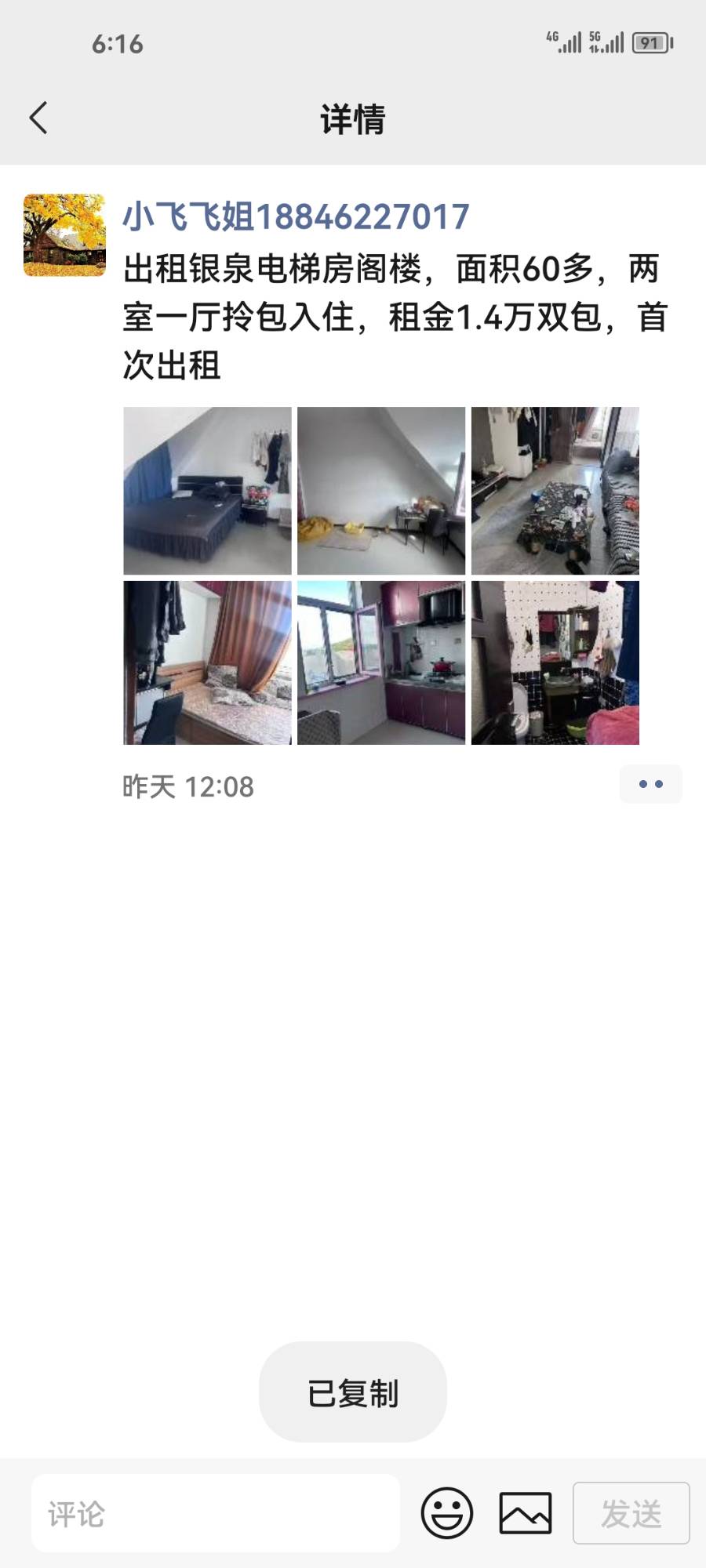Viewport: 706px width, 1568px height.
Task: View the bathroom photo
Action: click(x=555, y=662)
